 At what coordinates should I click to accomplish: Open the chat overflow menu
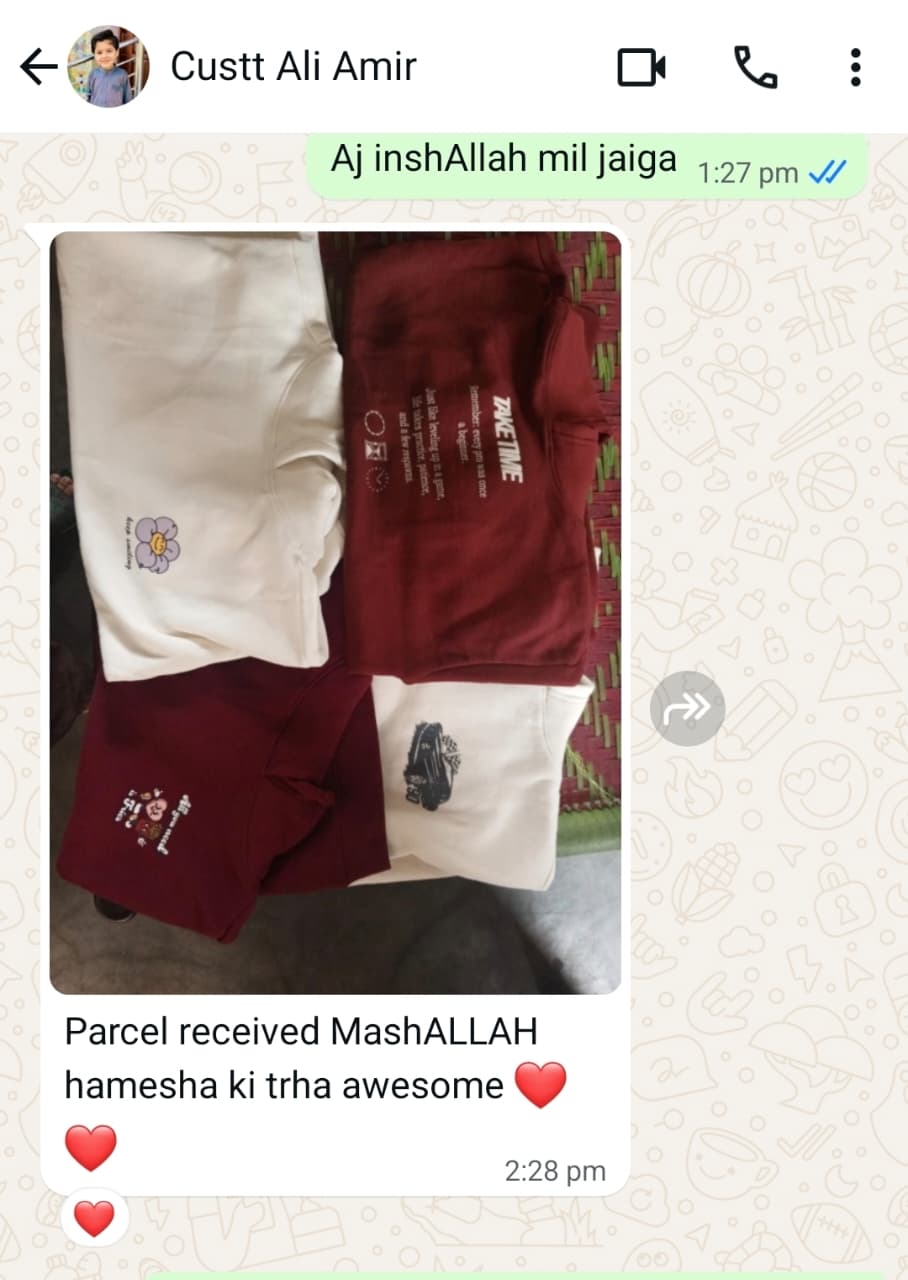click(x=855, y=68)
